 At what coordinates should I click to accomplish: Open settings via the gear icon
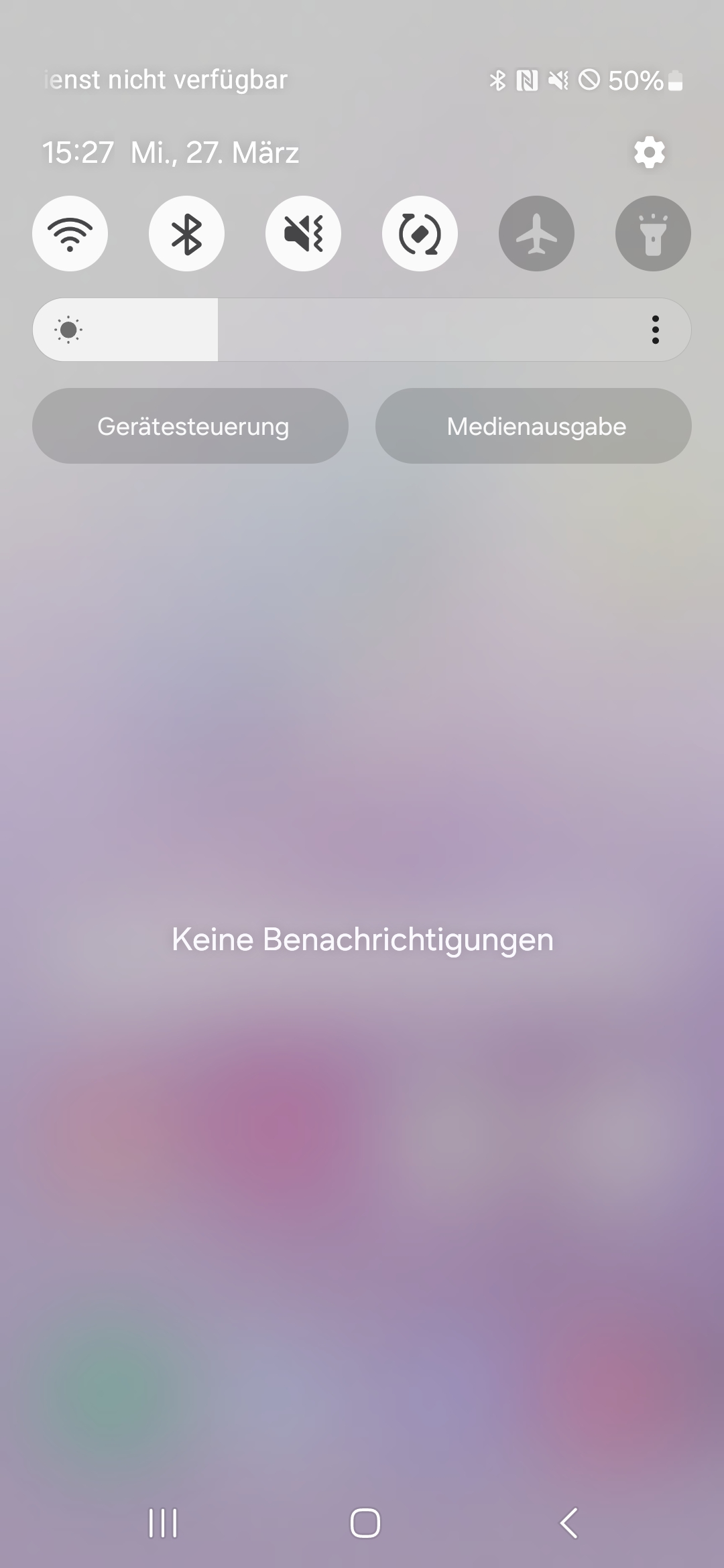coord(649,153)
